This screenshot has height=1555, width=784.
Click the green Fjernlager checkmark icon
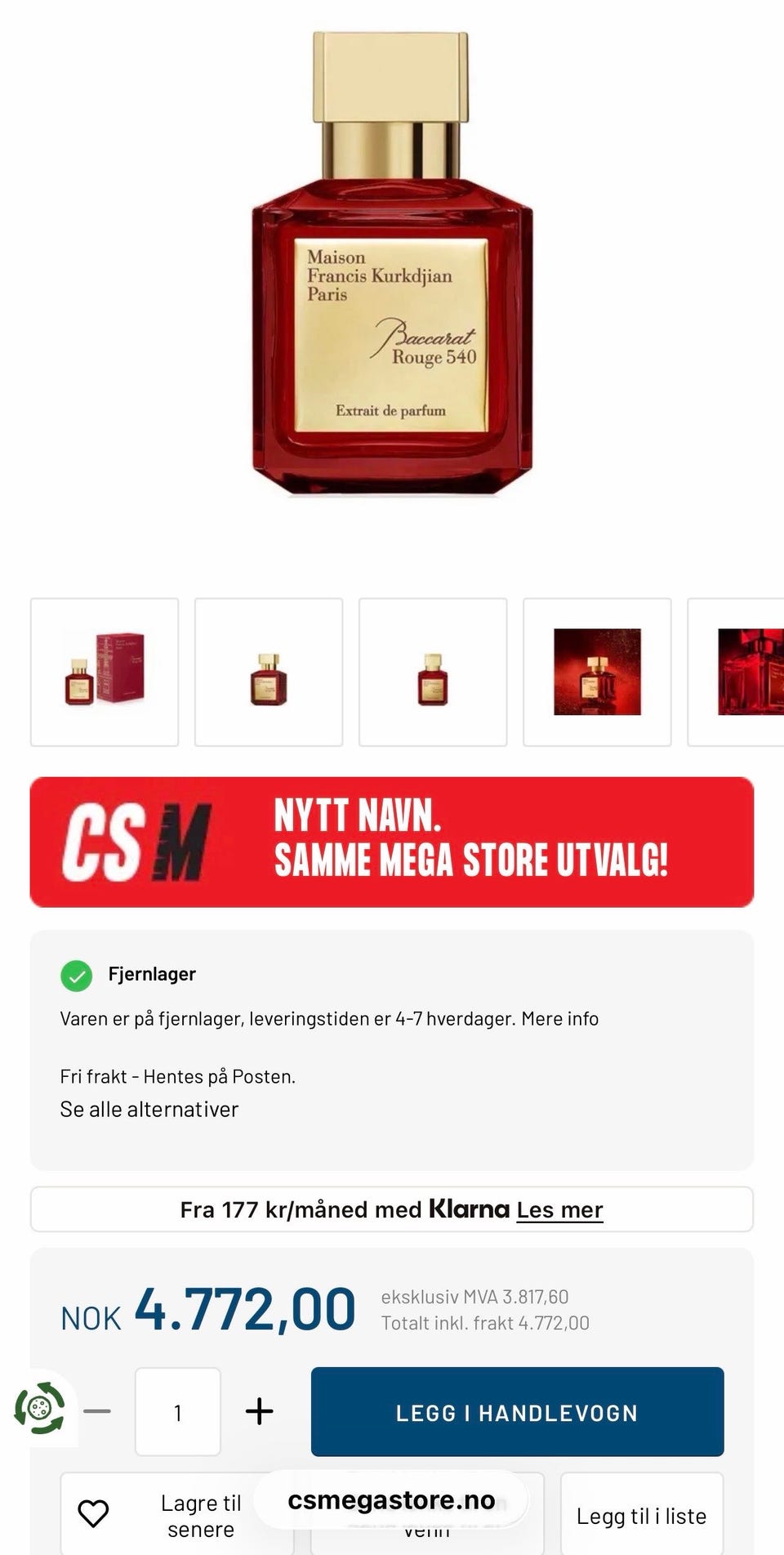click(x=77, y=975)
